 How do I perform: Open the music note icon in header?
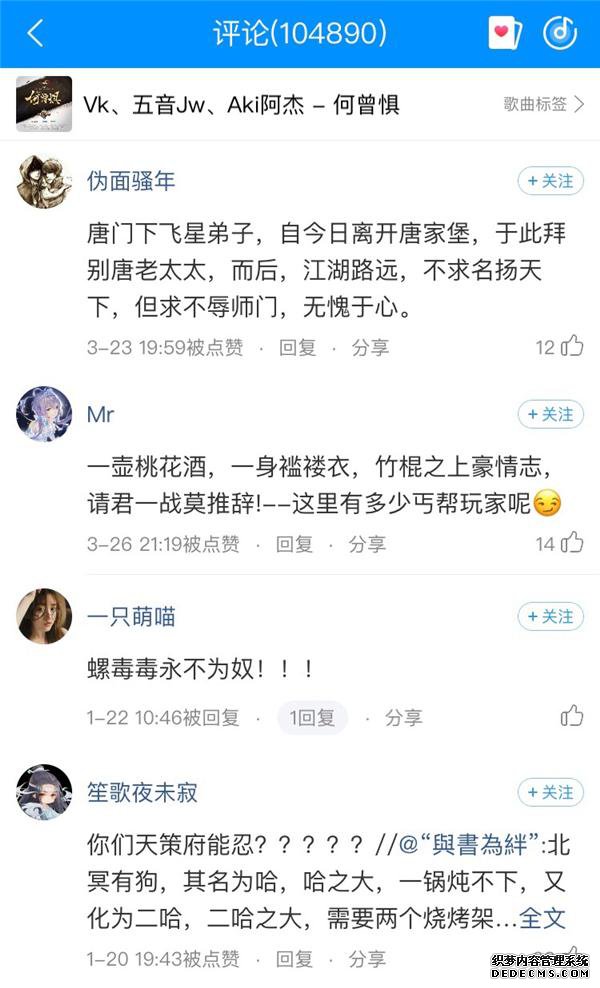[560, 33]
